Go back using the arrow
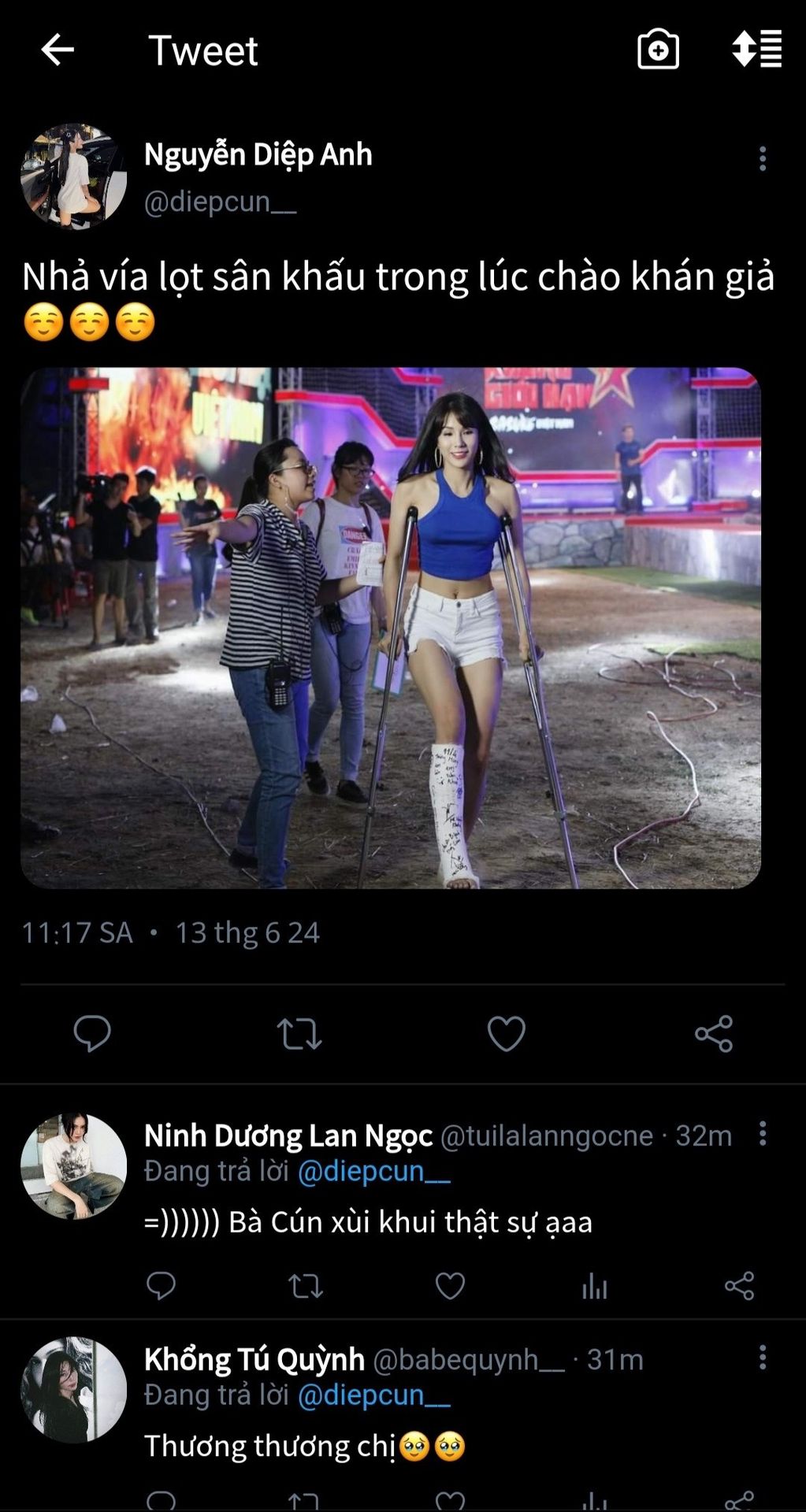The image size is (806, 1512). pyautogui.click(x=58, y=50)
